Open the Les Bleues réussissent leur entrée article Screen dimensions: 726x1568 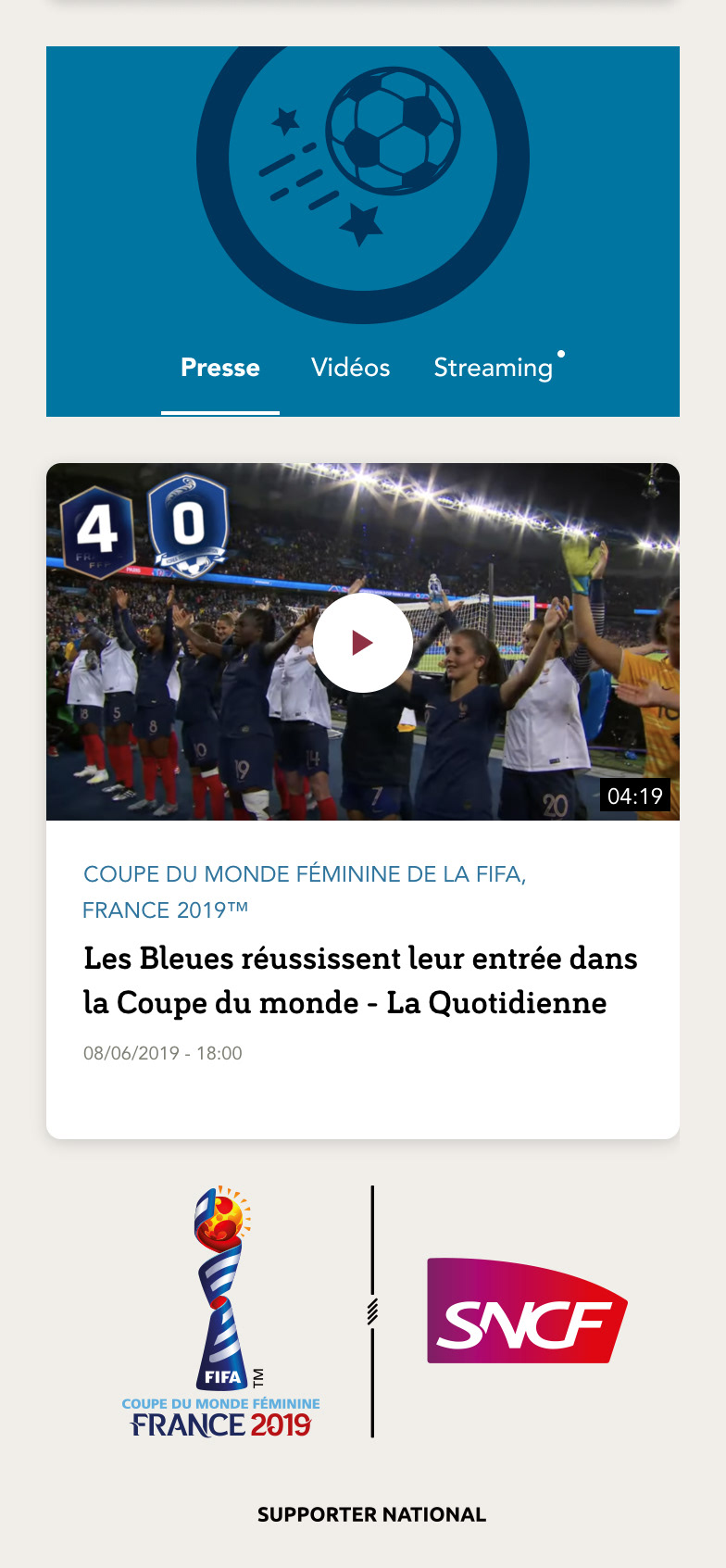pos(360,980)
